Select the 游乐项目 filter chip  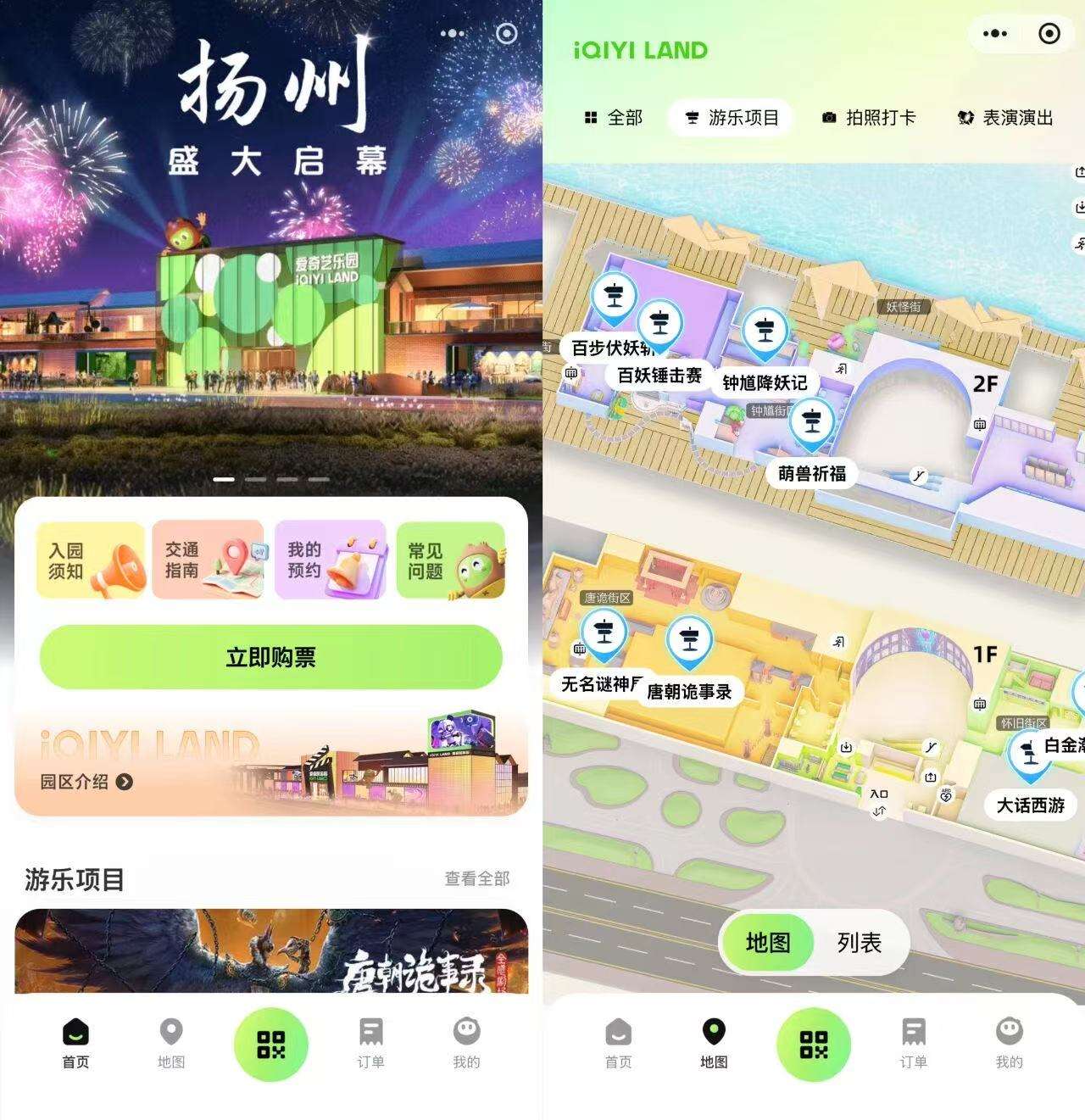coord(731,118)
